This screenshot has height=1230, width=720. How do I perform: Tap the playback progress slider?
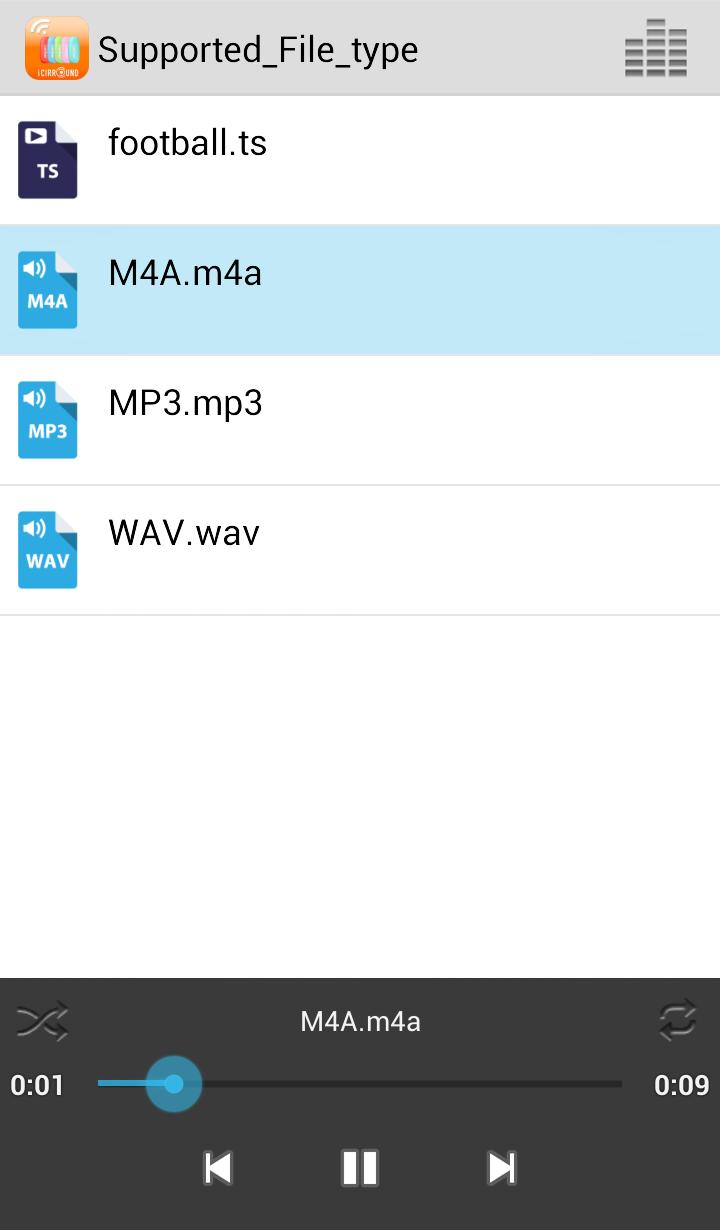point(360,1084)
